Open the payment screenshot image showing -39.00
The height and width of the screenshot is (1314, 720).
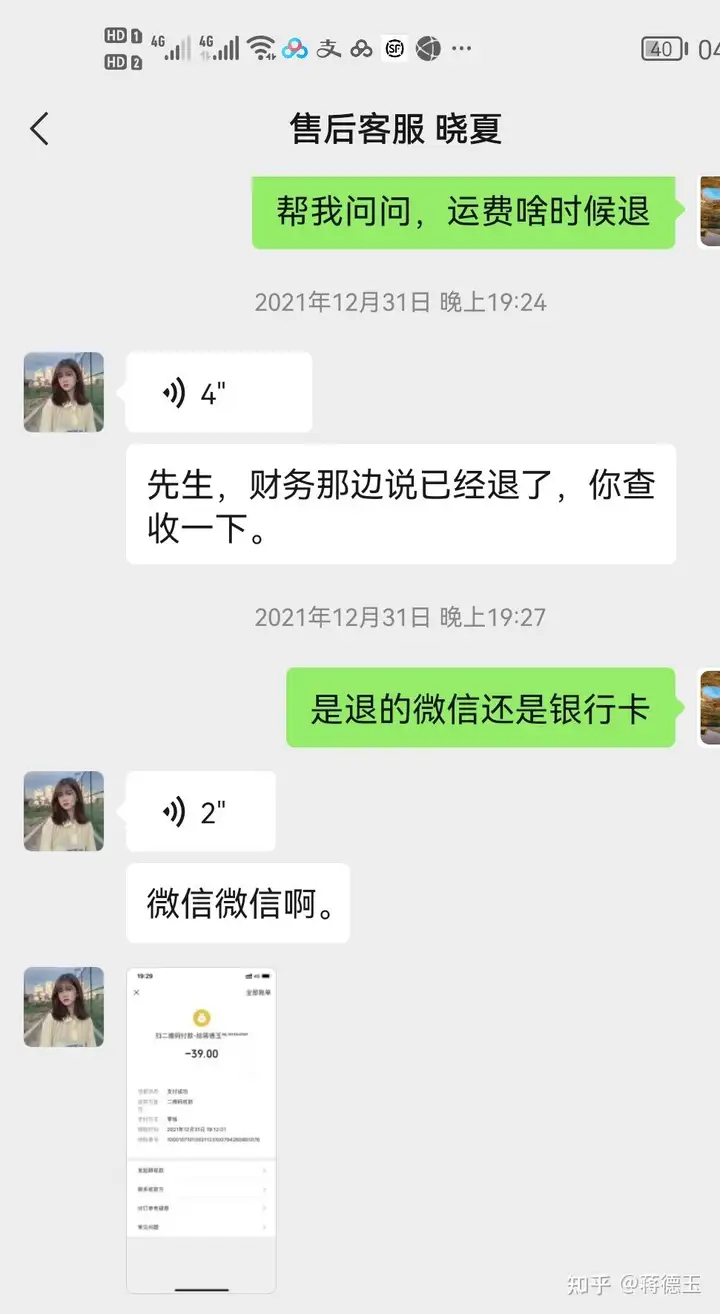coord(201,1130)
